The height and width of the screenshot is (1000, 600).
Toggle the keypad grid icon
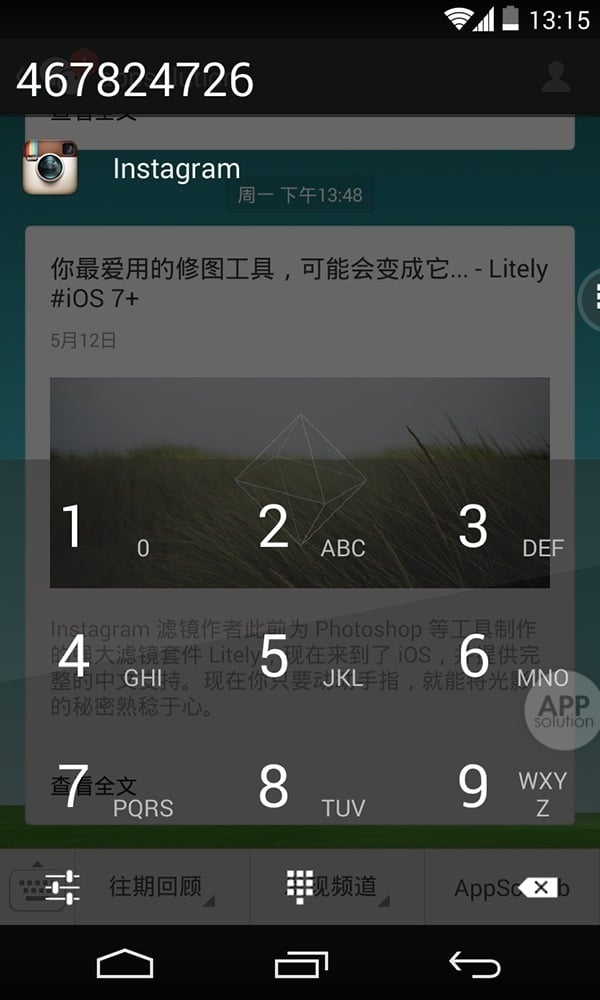tap(300, 885)
